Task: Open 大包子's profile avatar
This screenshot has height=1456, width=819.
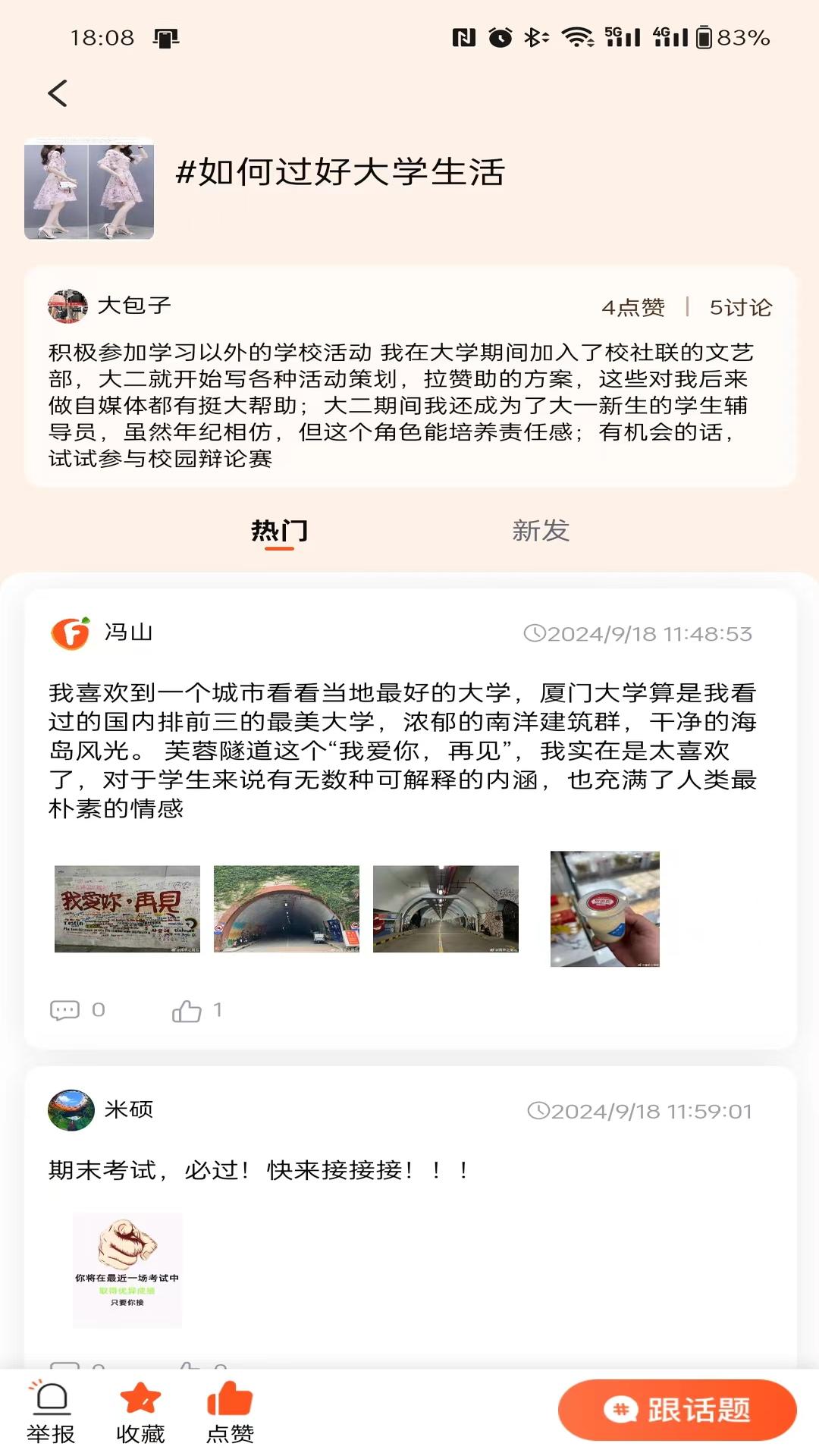Action: [x=67, y=306]
